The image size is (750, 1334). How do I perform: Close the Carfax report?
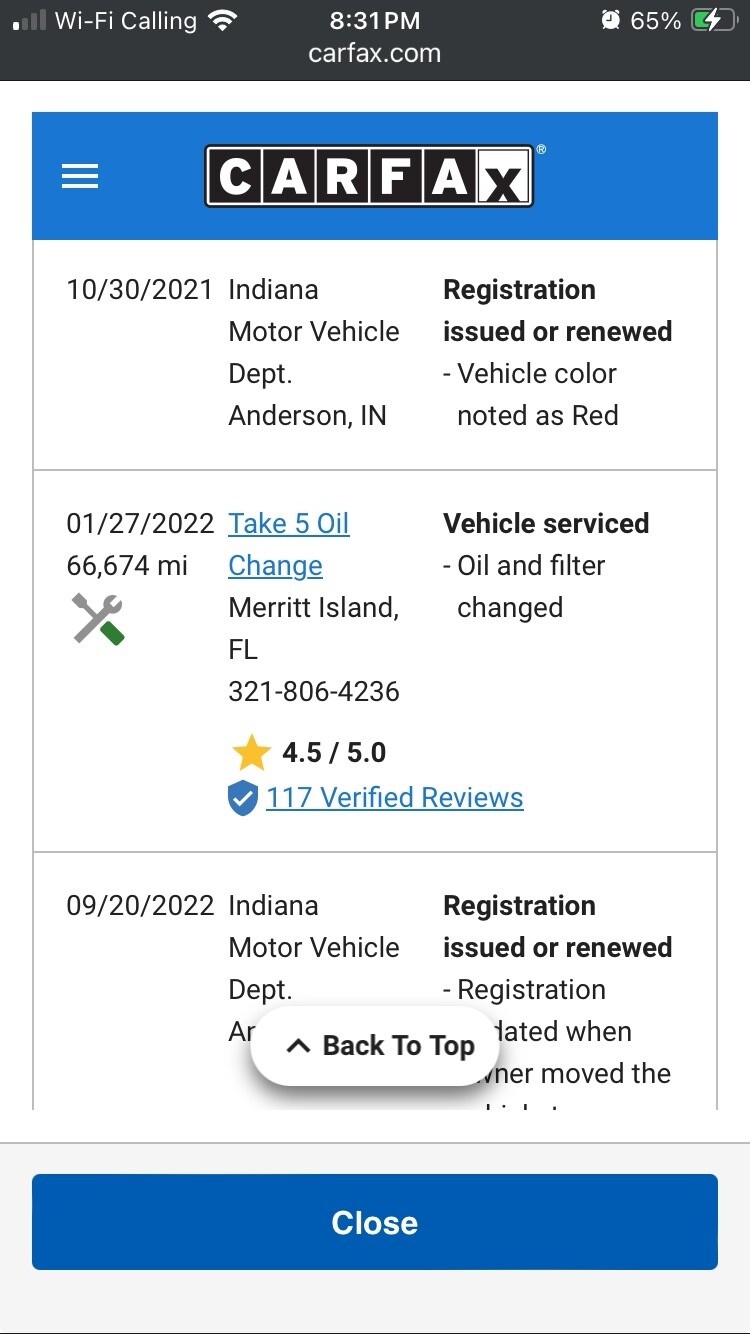pos(375,1222)
